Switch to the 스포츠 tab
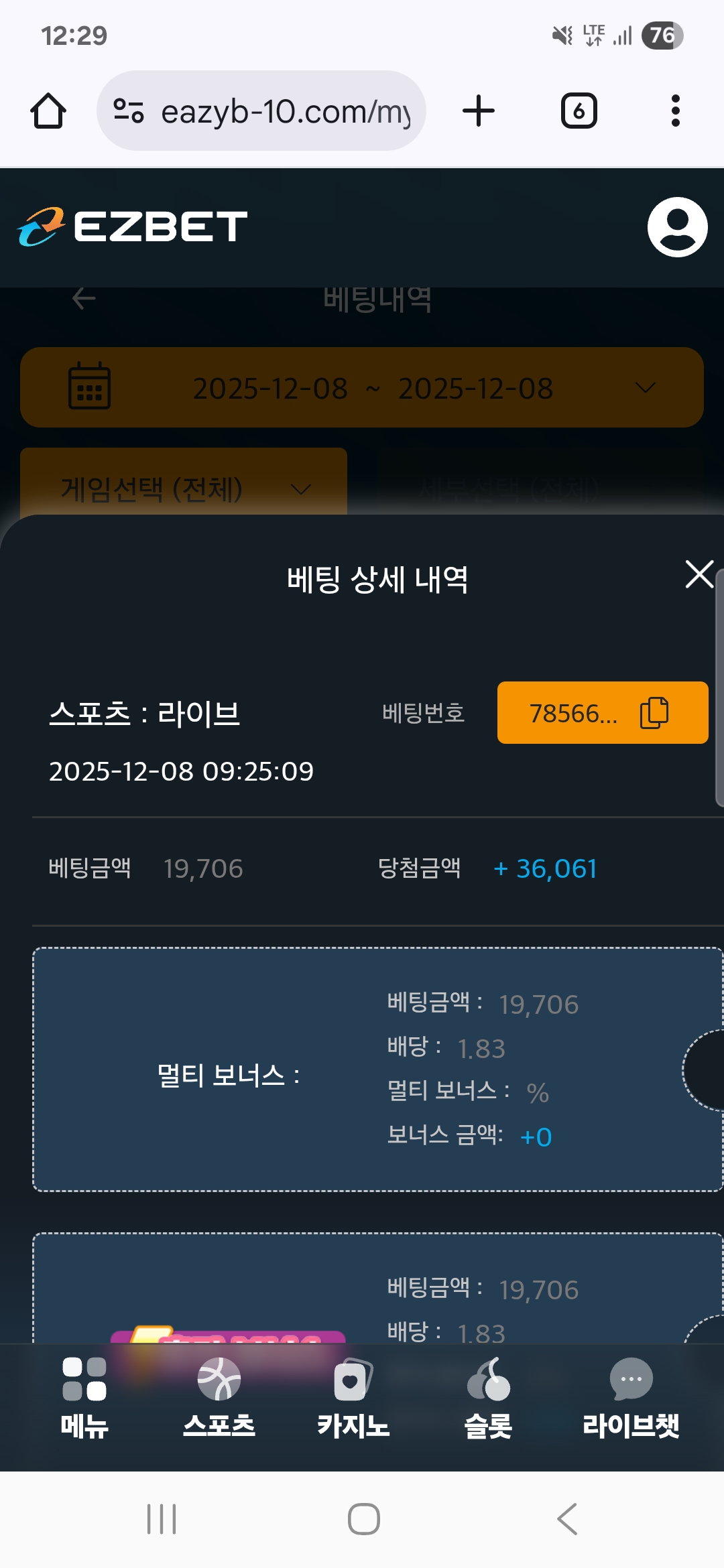Screen dimensions: 724x1568 [x=219, y=1398]
